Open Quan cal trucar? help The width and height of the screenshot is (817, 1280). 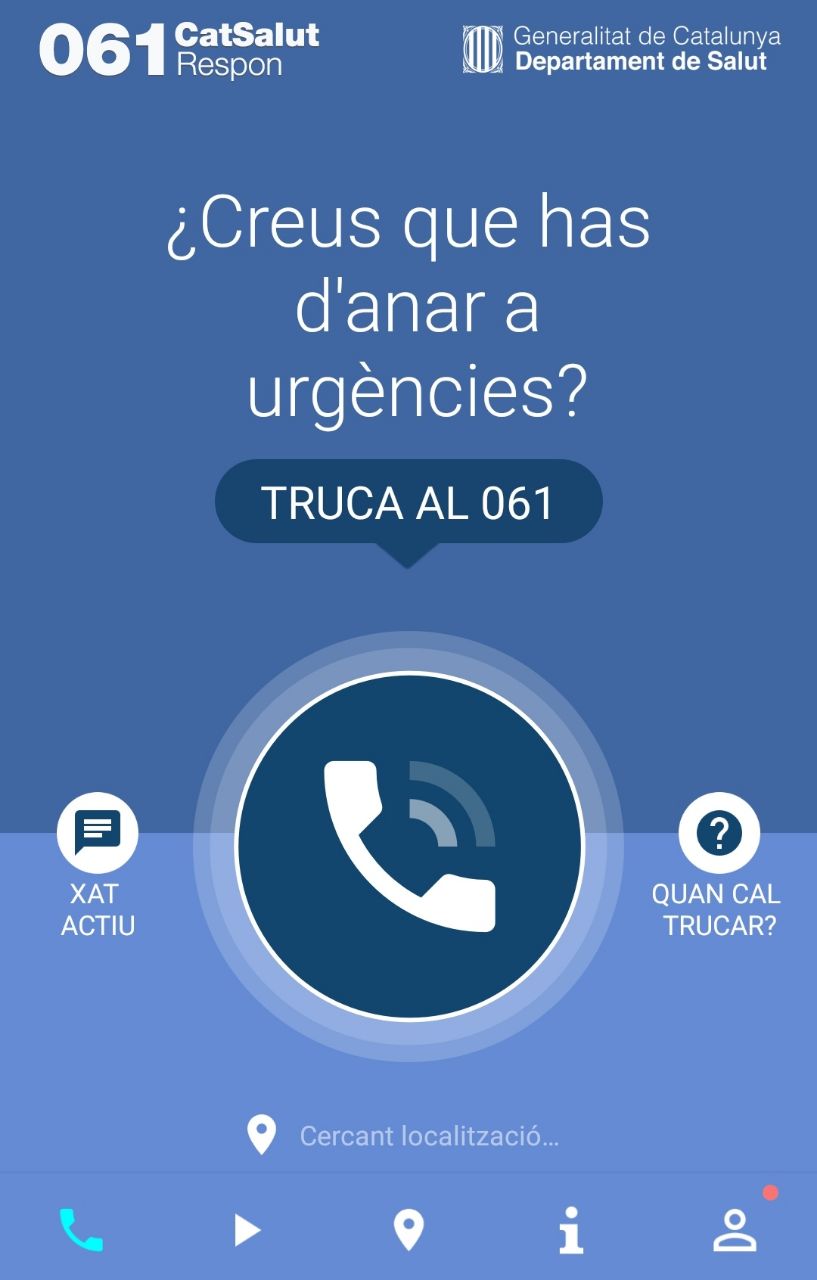[x=718, y=832]
